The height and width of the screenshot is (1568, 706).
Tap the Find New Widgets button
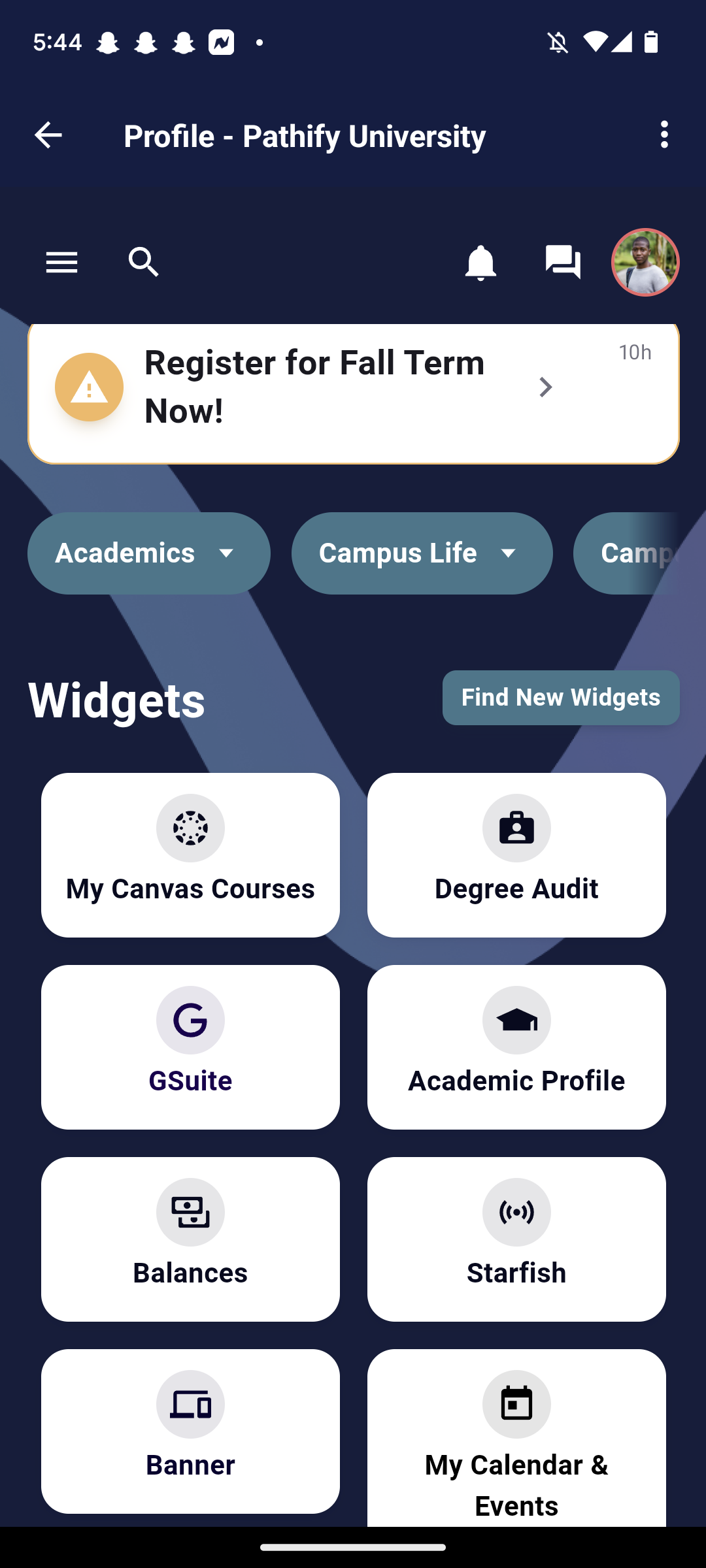point(560,697)
